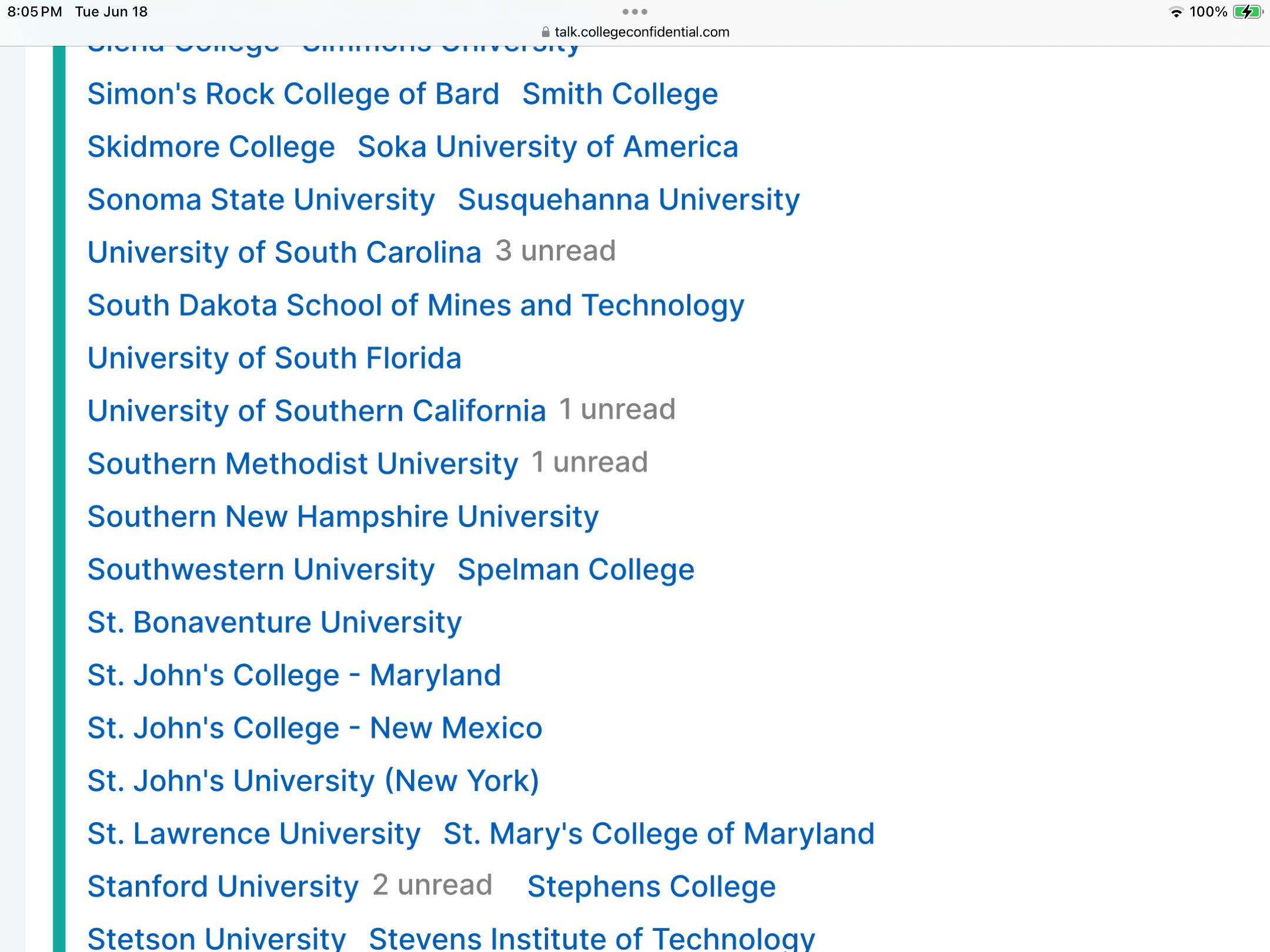1270x952 pixels.
Task: Open St. Mary's College of Maryland
Action: pyautogui.click(x=659, y=834)
